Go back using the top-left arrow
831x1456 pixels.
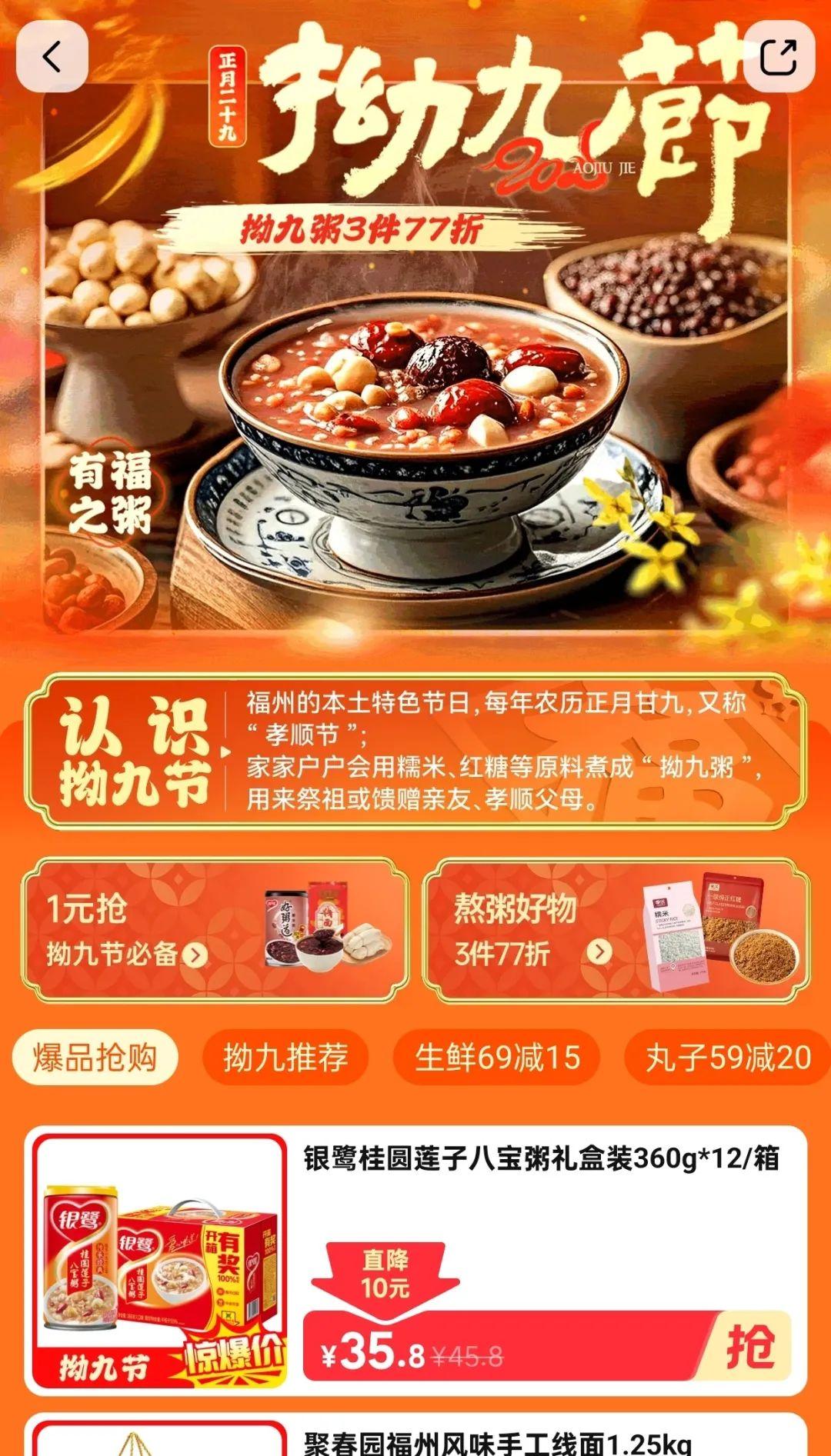click(52, 57)
